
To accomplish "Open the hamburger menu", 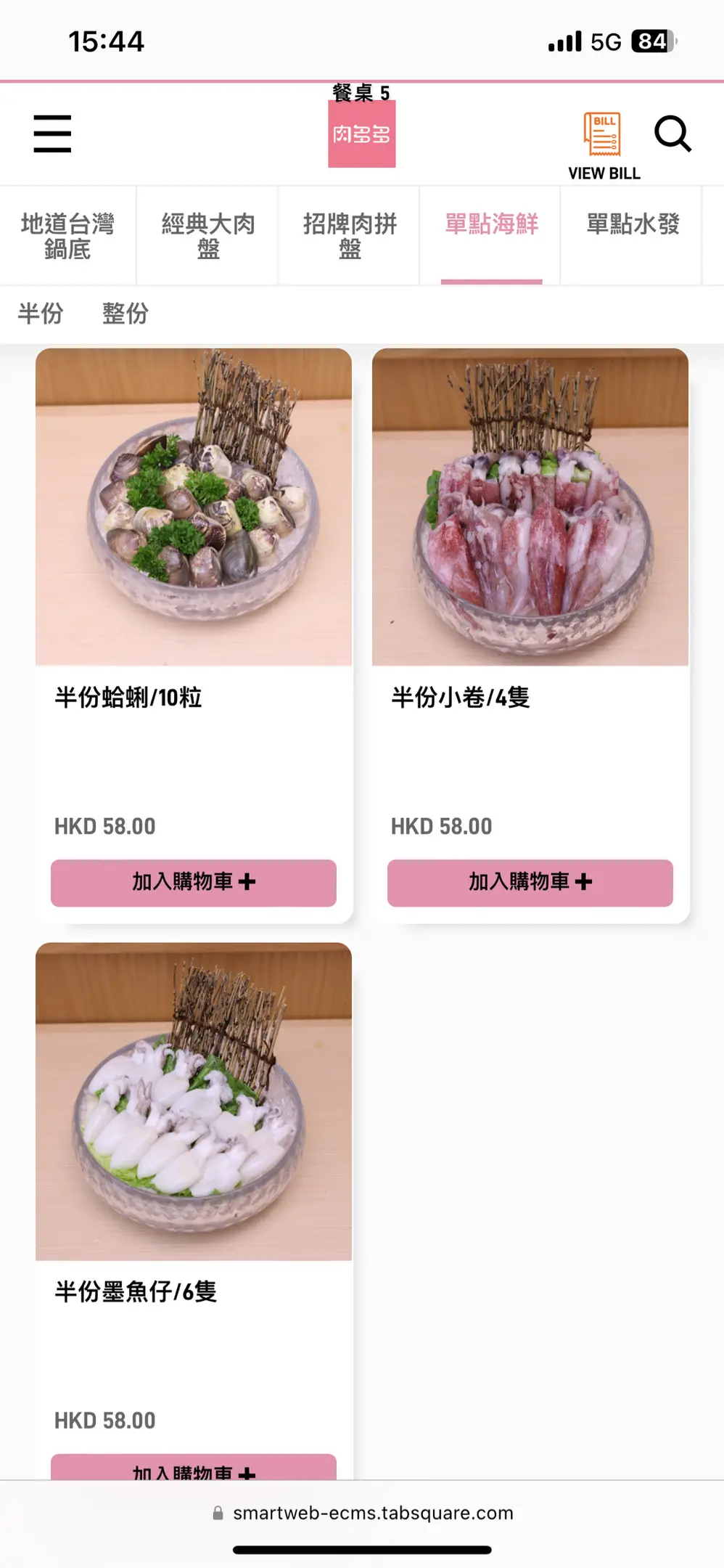I will (52, 134).
